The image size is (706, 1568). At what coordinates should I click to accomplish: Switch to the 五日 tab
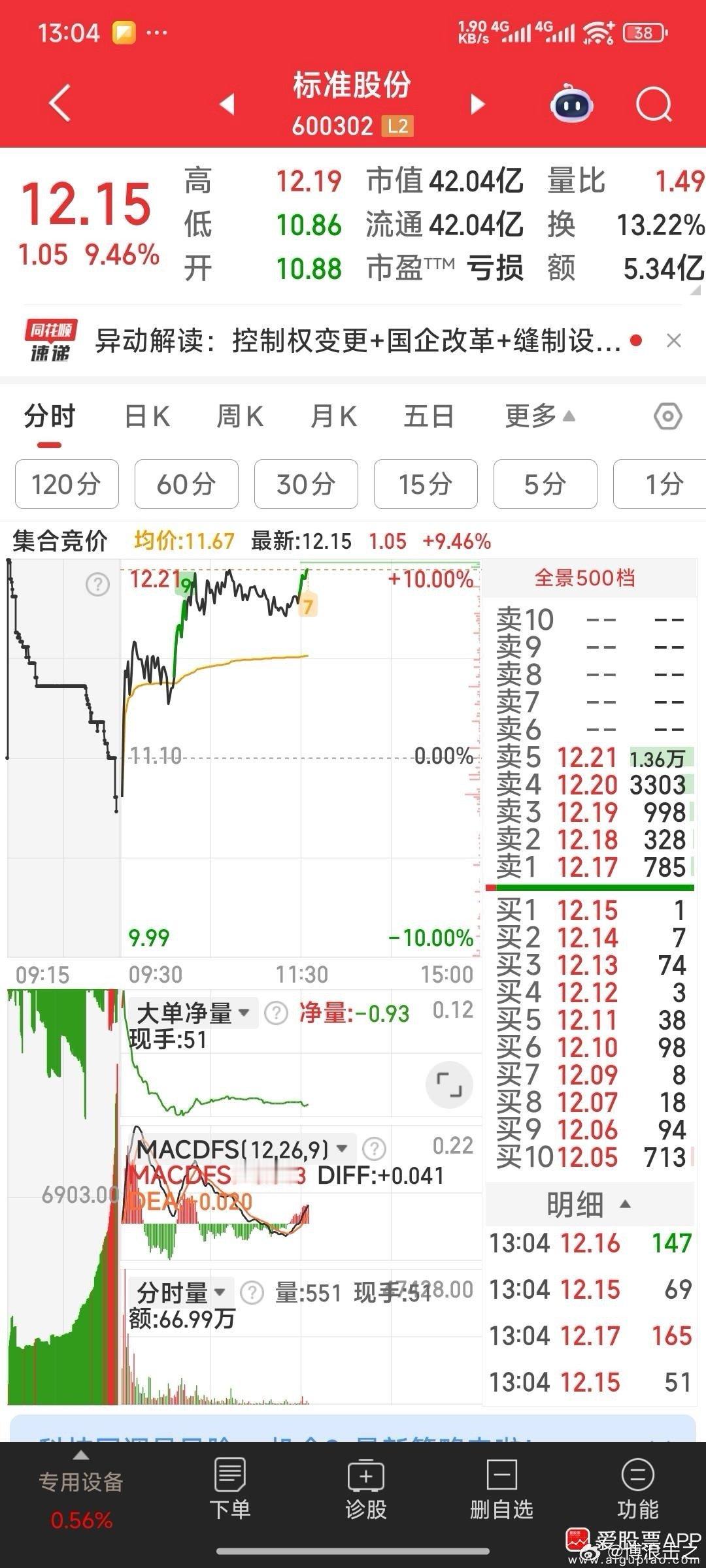[428, 416]
